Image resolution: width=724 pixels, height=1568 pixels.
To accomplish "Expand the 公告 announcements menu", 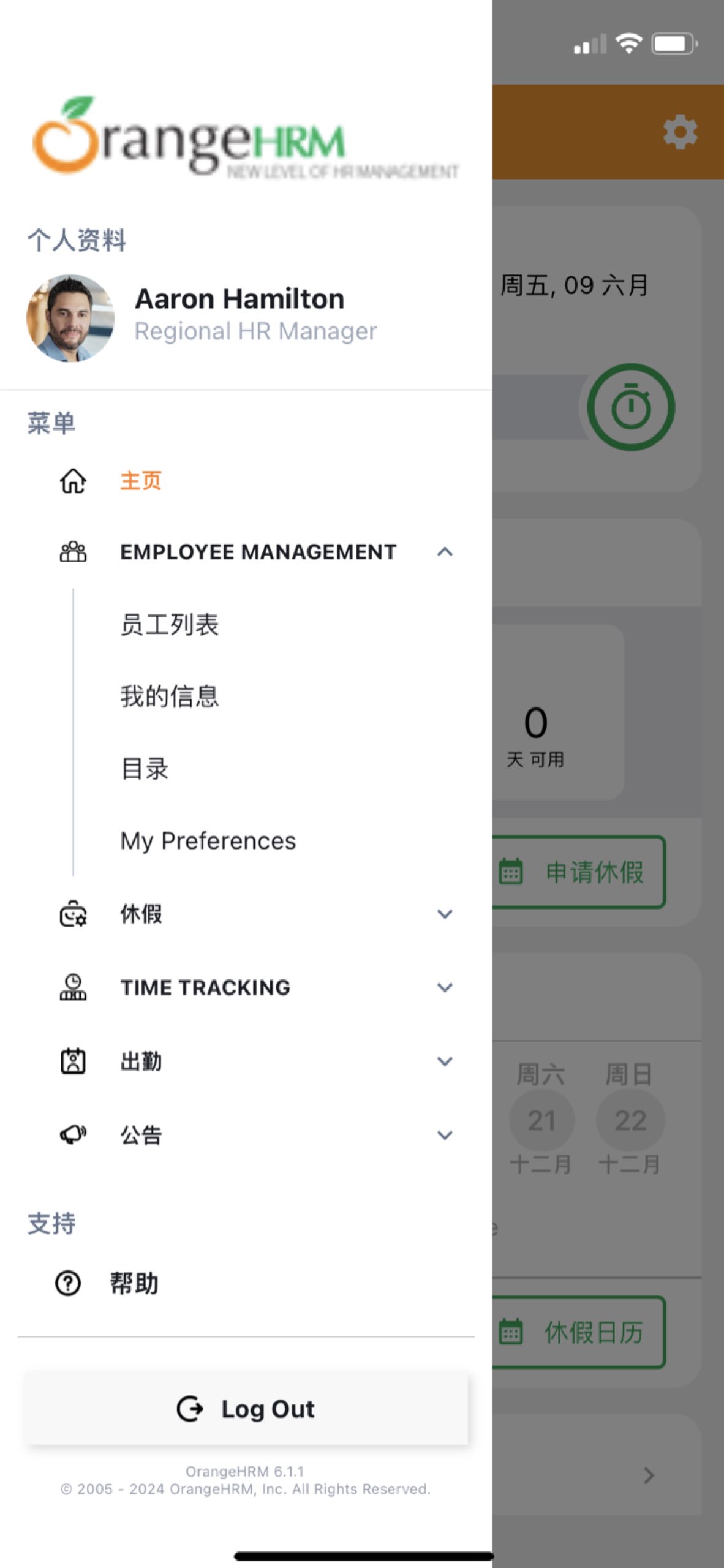I will 445,1135.
